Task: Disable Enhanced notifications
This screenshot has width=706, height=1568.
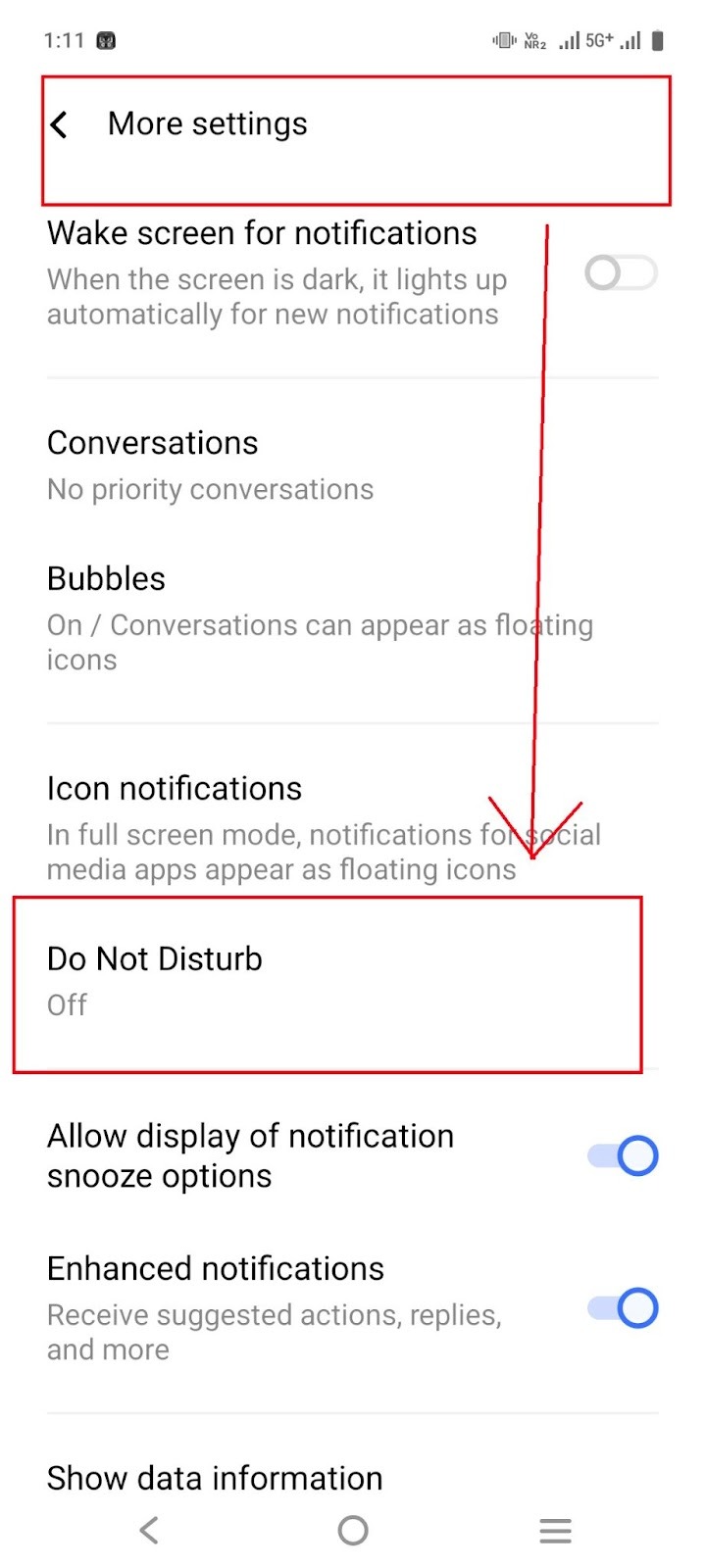Action: [x=623, y=1308]
